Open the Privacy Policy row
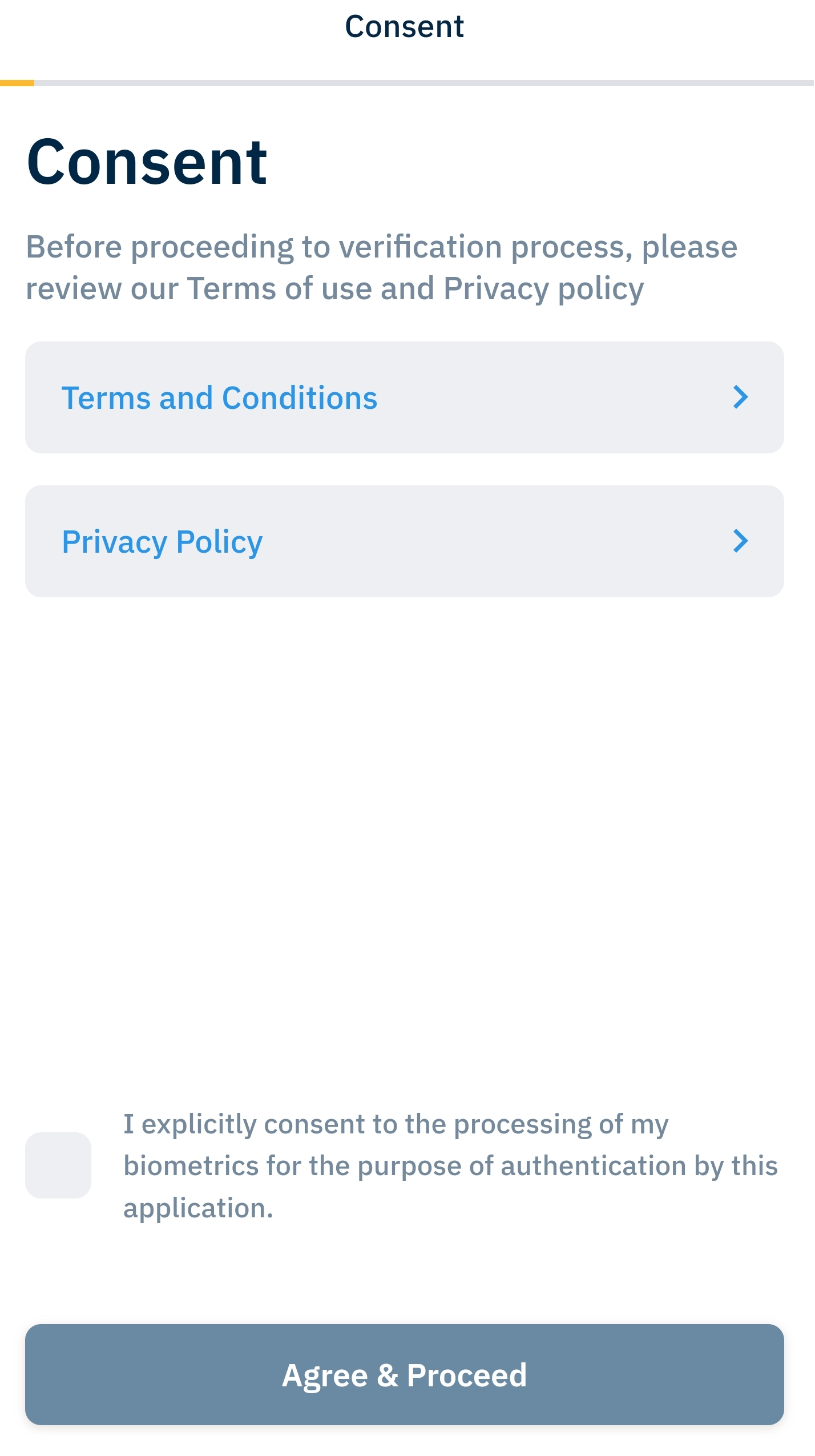815x1456 pixels. (x=404, y=541)
